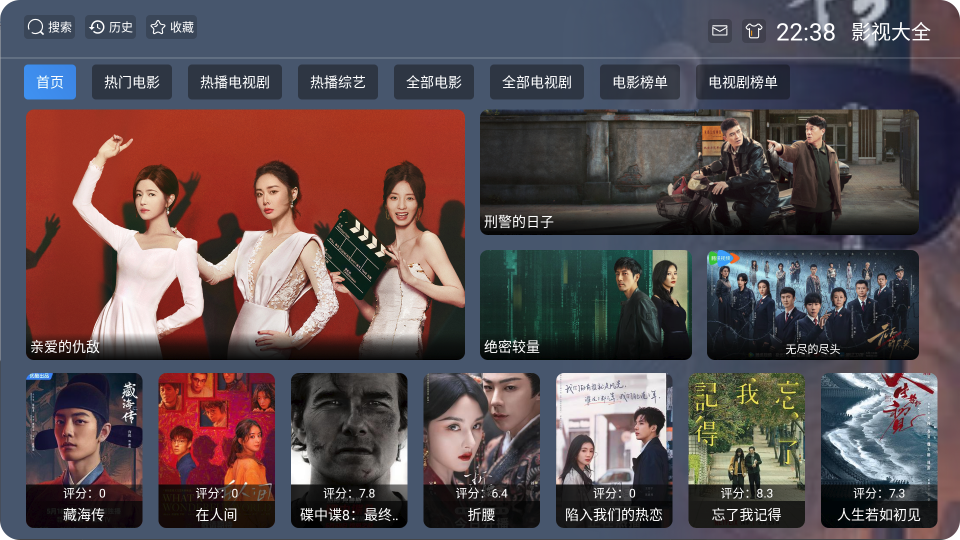The height and width of the screenshot is (540, 960).
Task: Select the 全部电视剧 tab
Action: 536,82
